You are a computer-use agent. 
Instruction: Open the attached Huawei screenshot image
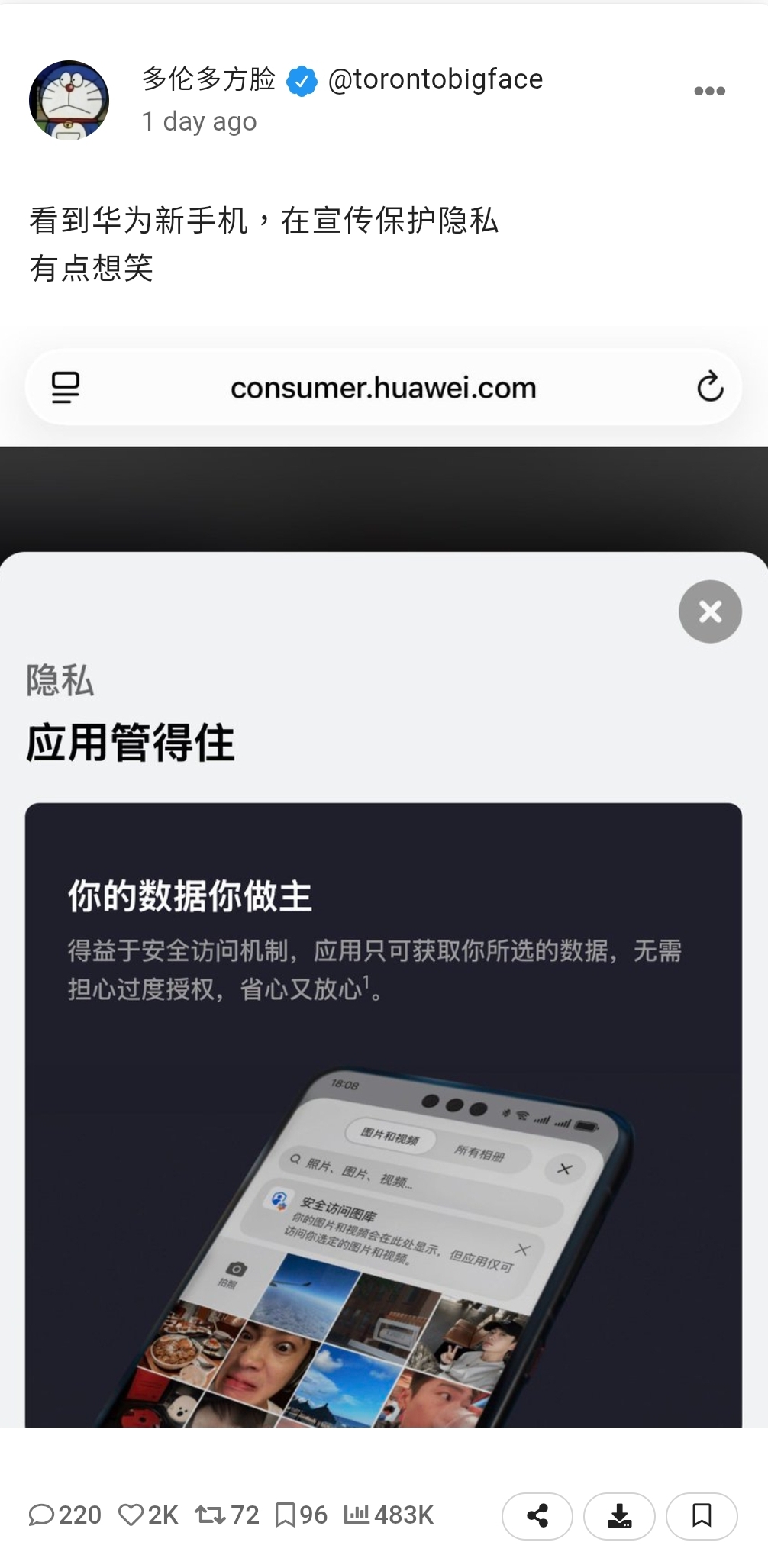[384, 876]
